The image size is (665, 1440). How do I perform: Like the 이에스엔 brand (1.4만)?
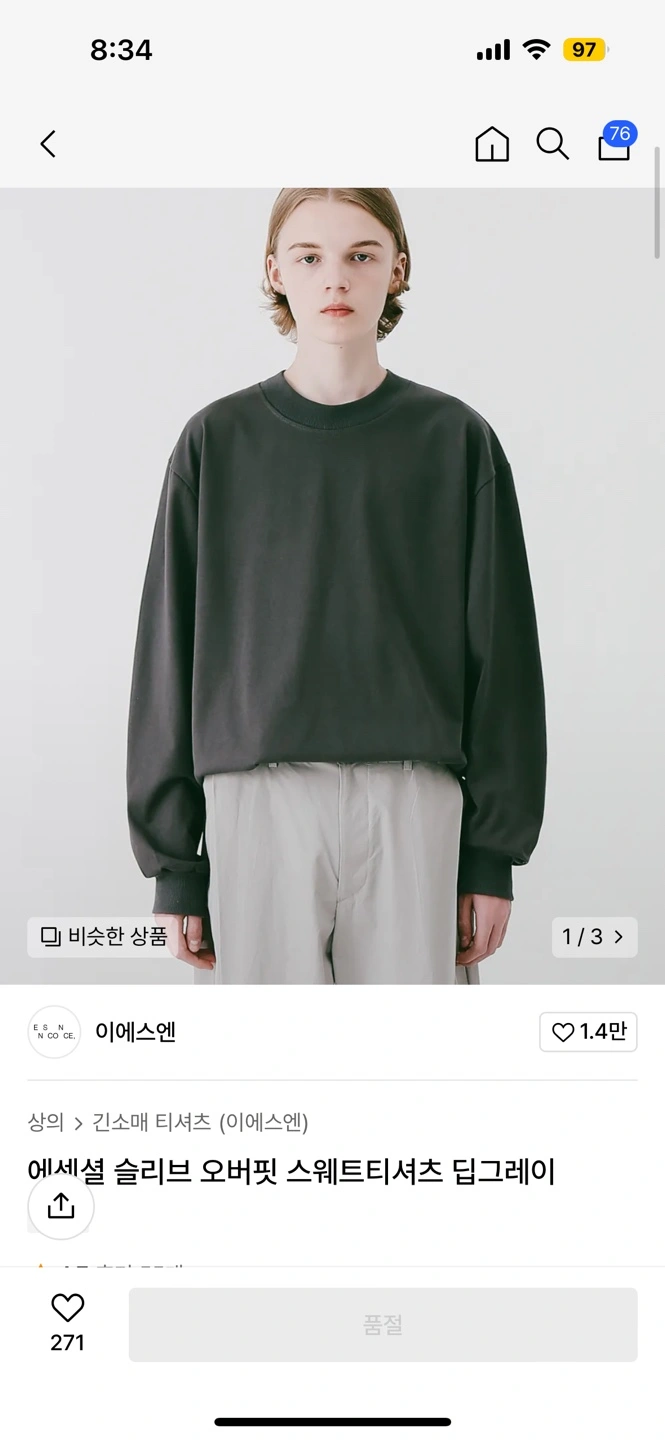588,1032
